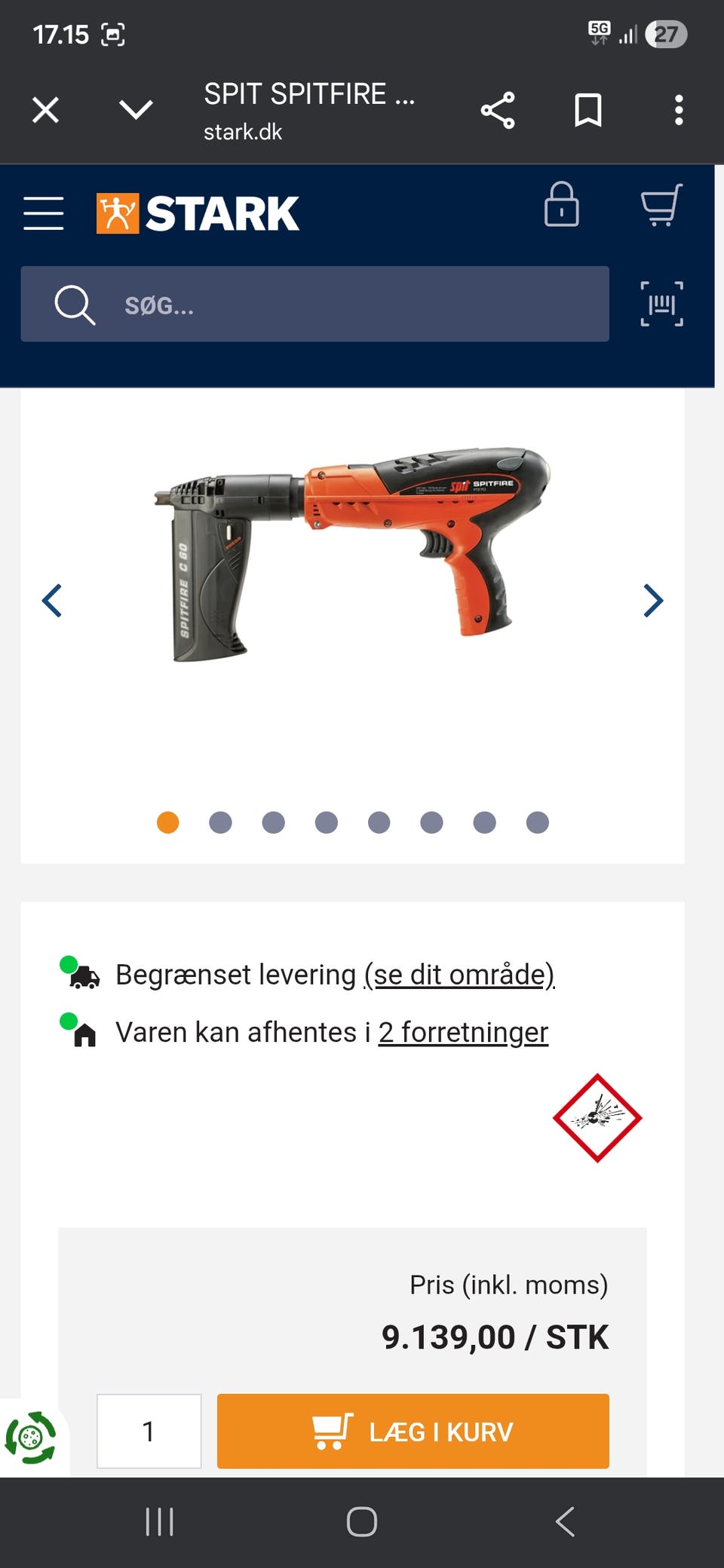Open the browser overflow menu
The image size is (724, 1568).
pyautogui.click(x=679, y=110)
